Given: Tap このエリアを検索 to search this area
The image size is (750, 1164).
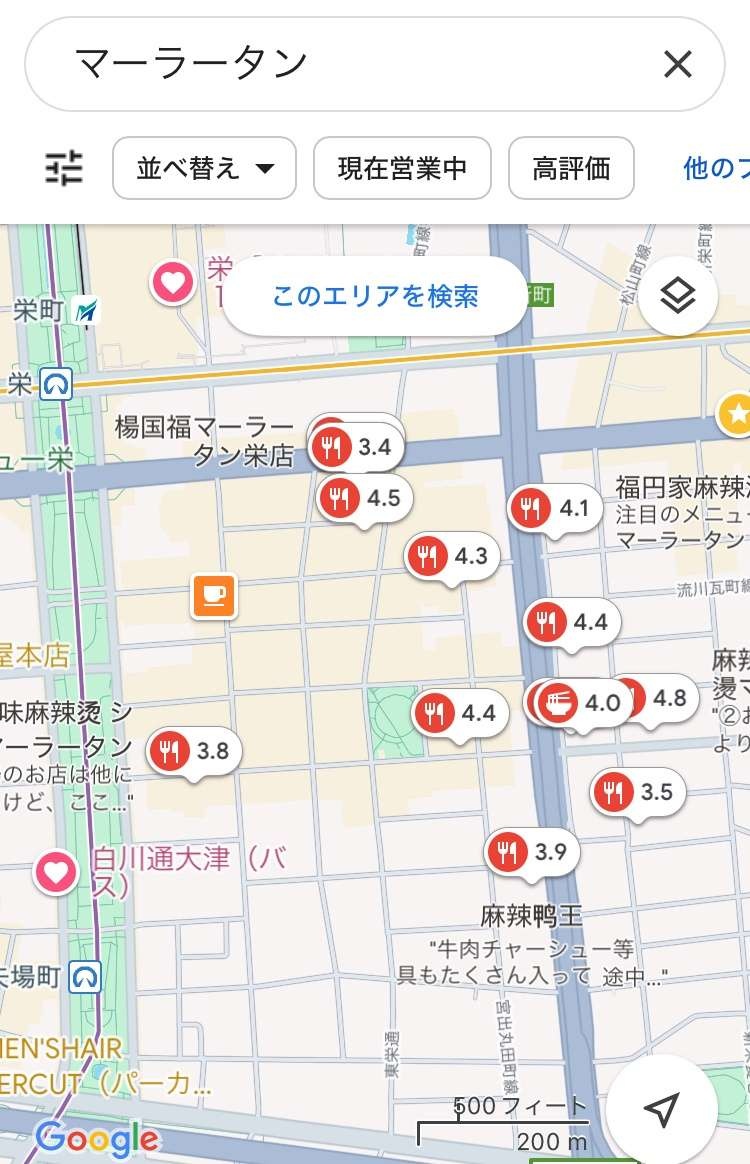Looking at the screenshot, I should pos(375,296).
